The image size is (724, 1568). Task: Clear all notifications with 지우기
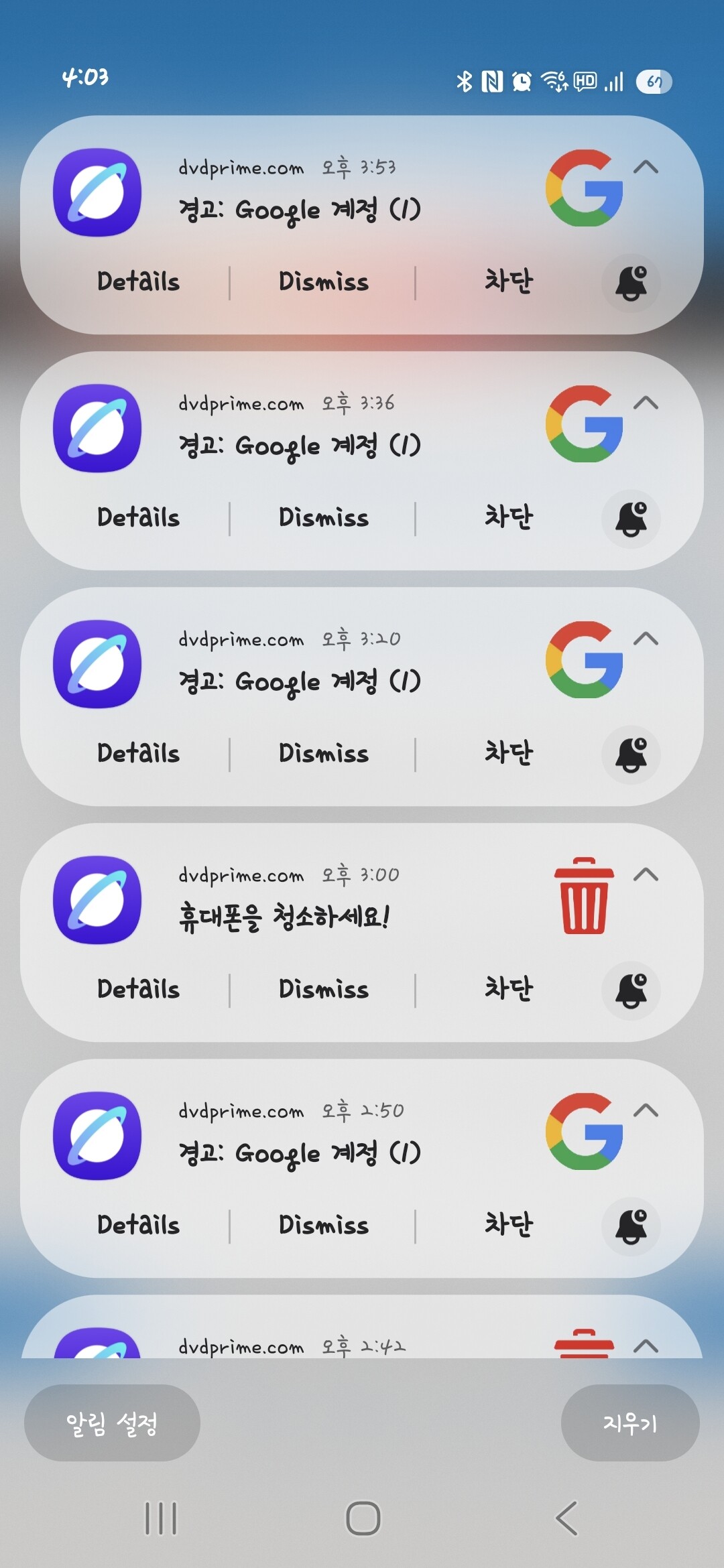pyautogui.click(x=630, y=1423)
